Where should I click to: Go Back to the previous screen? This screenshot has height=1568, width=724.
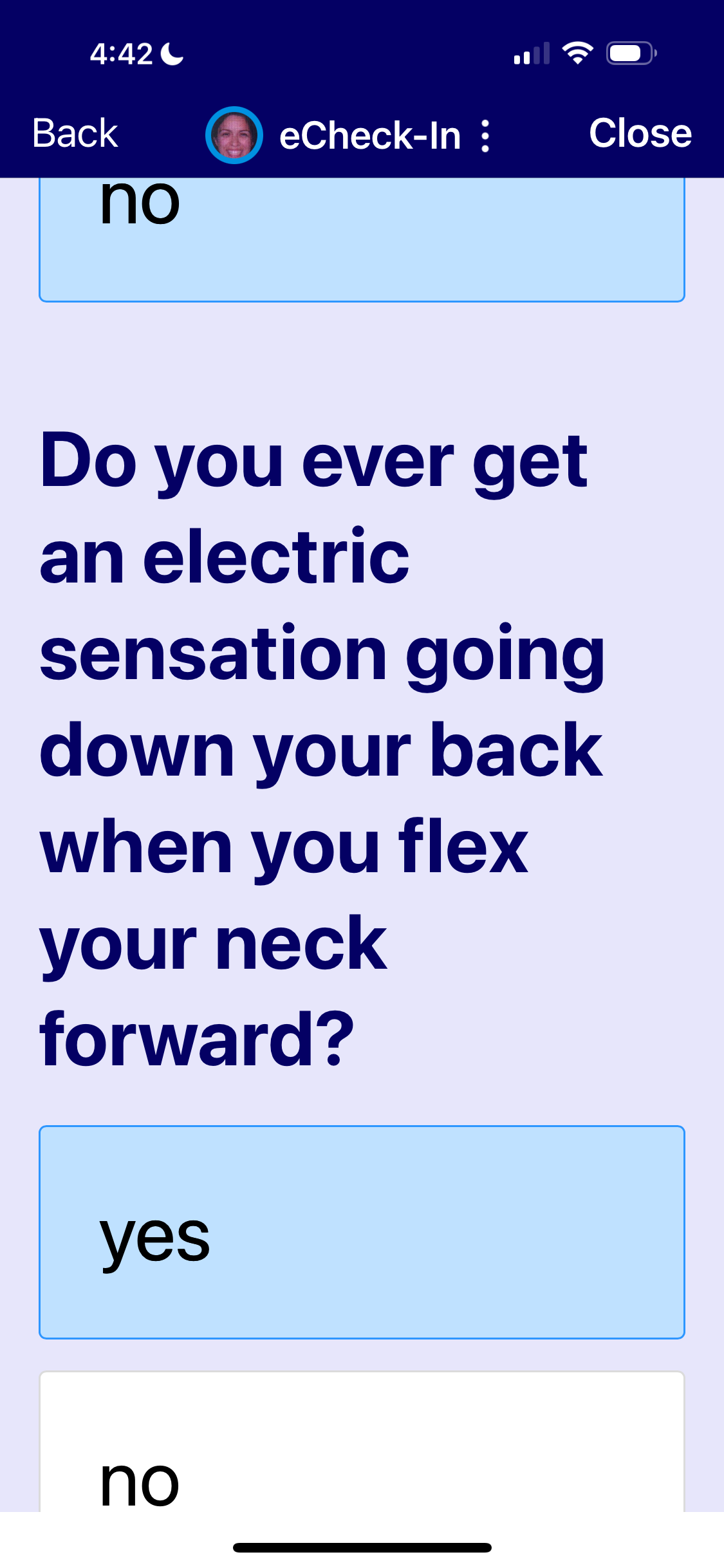[x=75, y=133]
